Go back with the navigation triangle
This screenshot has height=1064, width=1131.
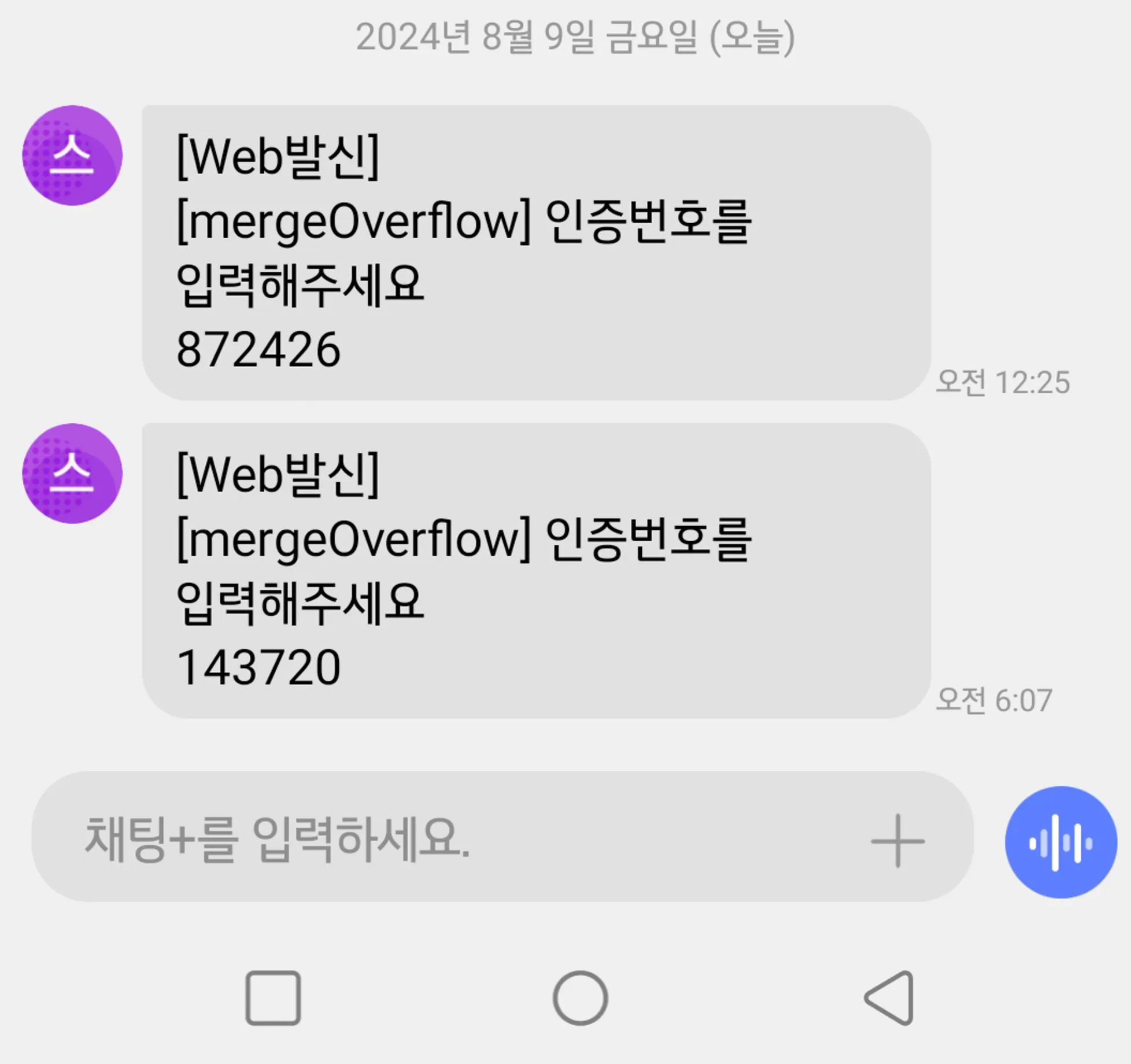(x=889, y=998)
